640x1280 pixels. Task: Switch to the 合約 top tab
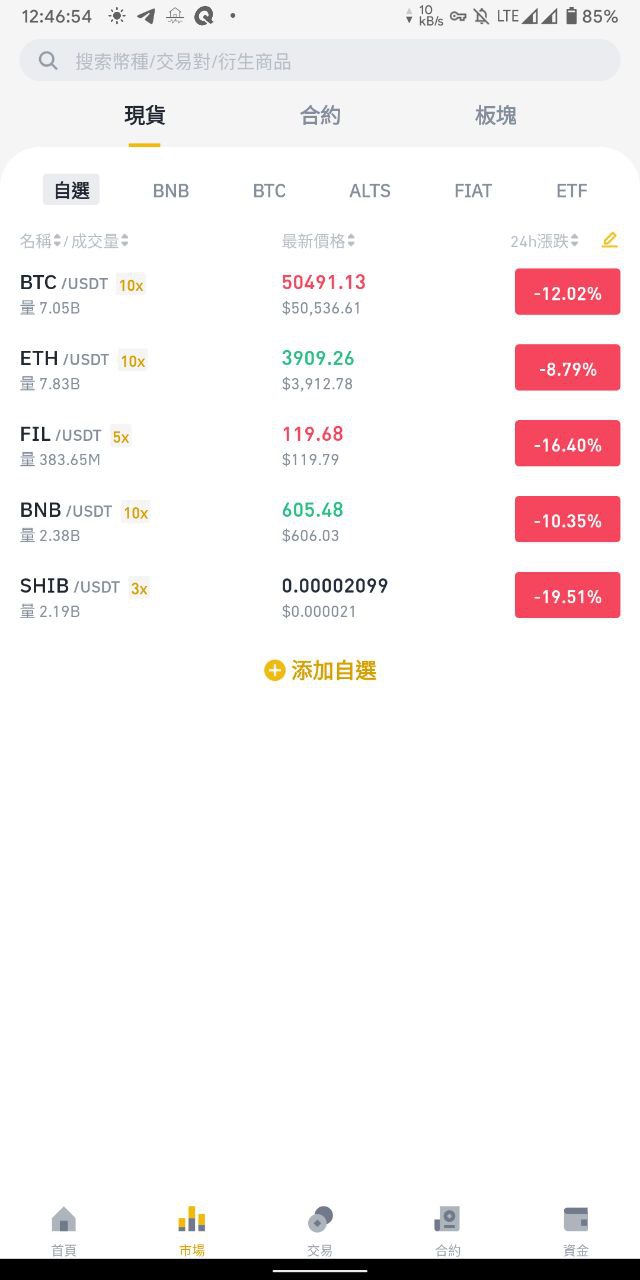[320, 116]
